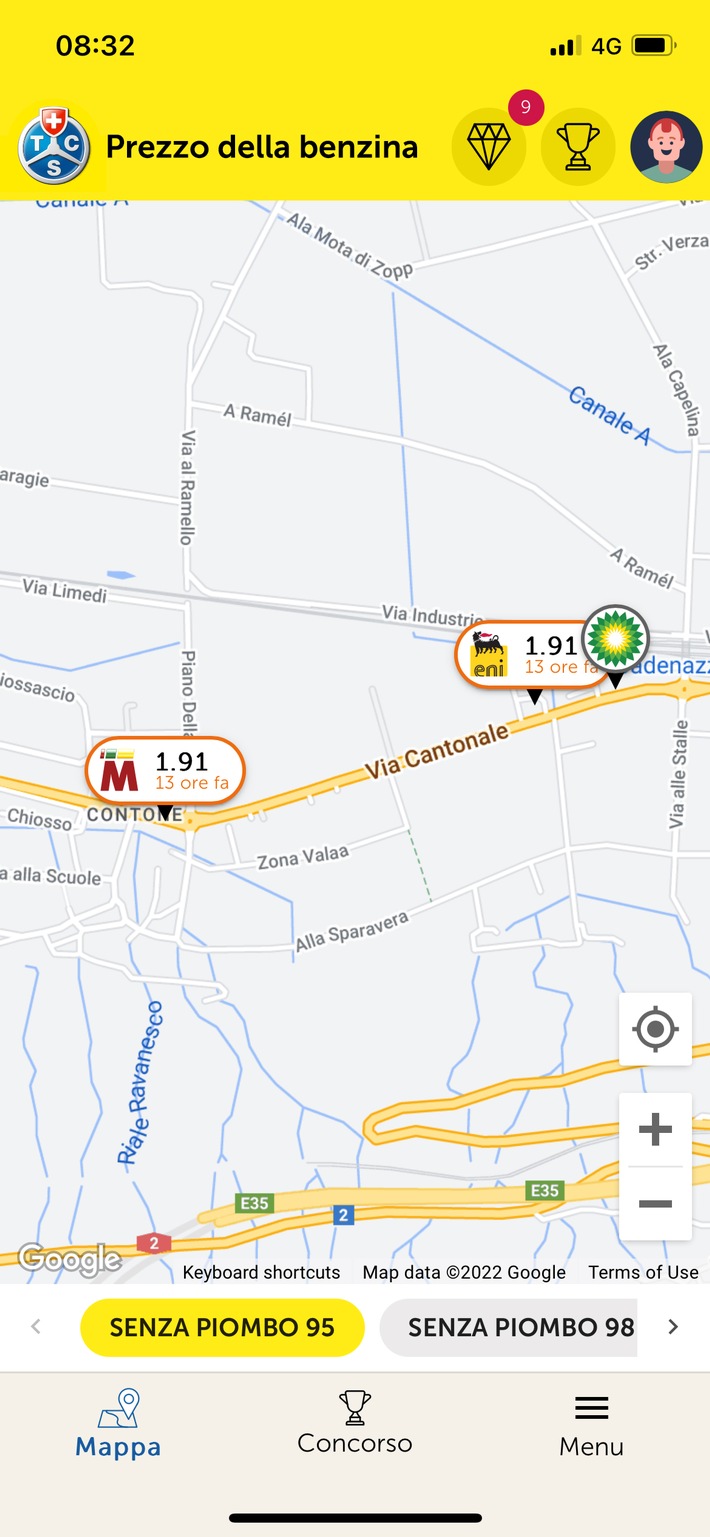
Task: Open the Menu tab
Action: (591, 1424)
